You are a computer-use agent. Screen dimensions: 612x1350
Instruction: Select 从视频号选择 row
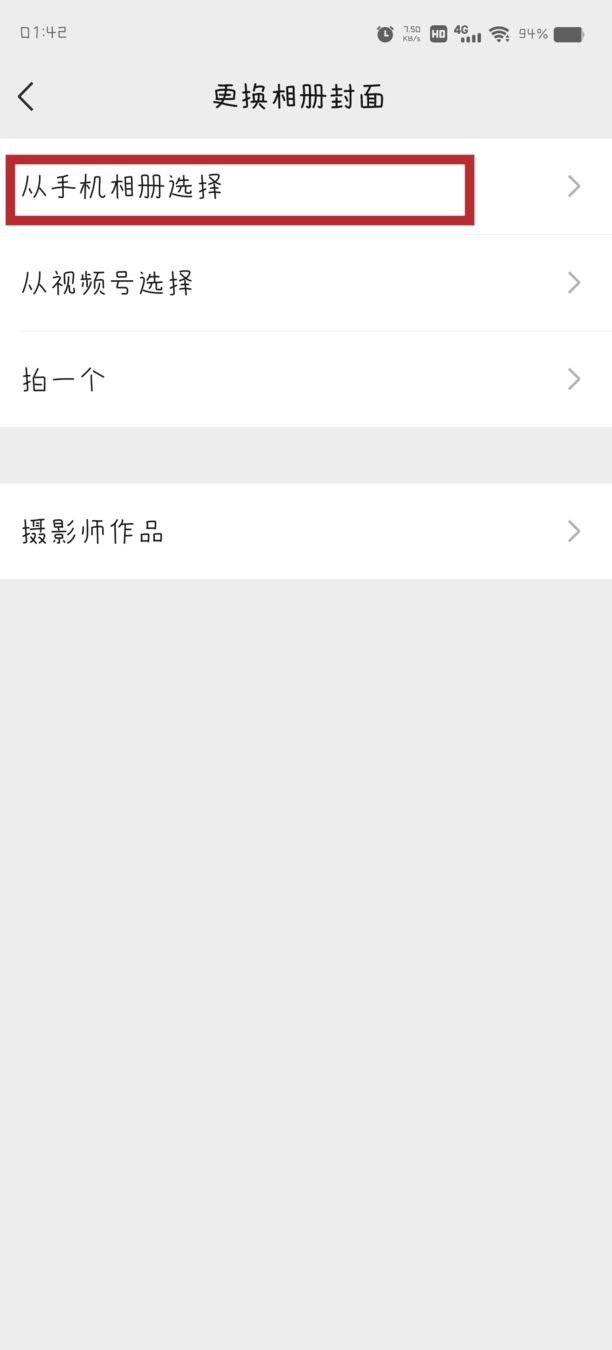(x=306, y=283)
